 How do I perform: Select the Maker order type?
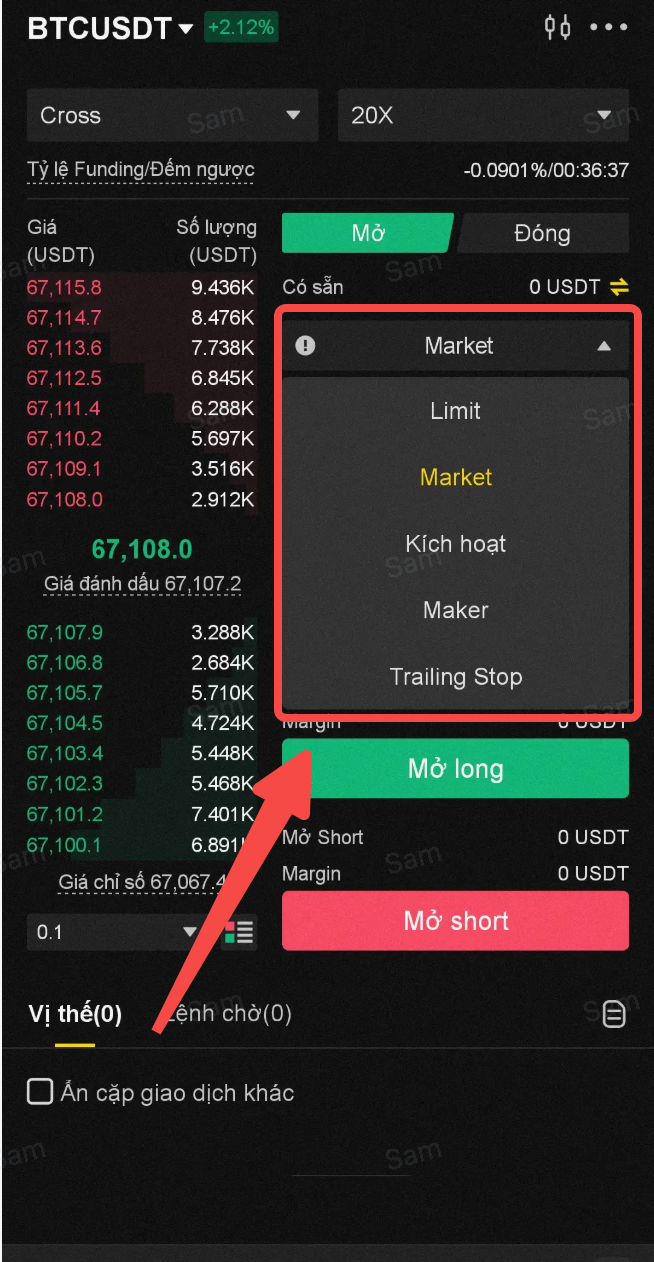456,610
